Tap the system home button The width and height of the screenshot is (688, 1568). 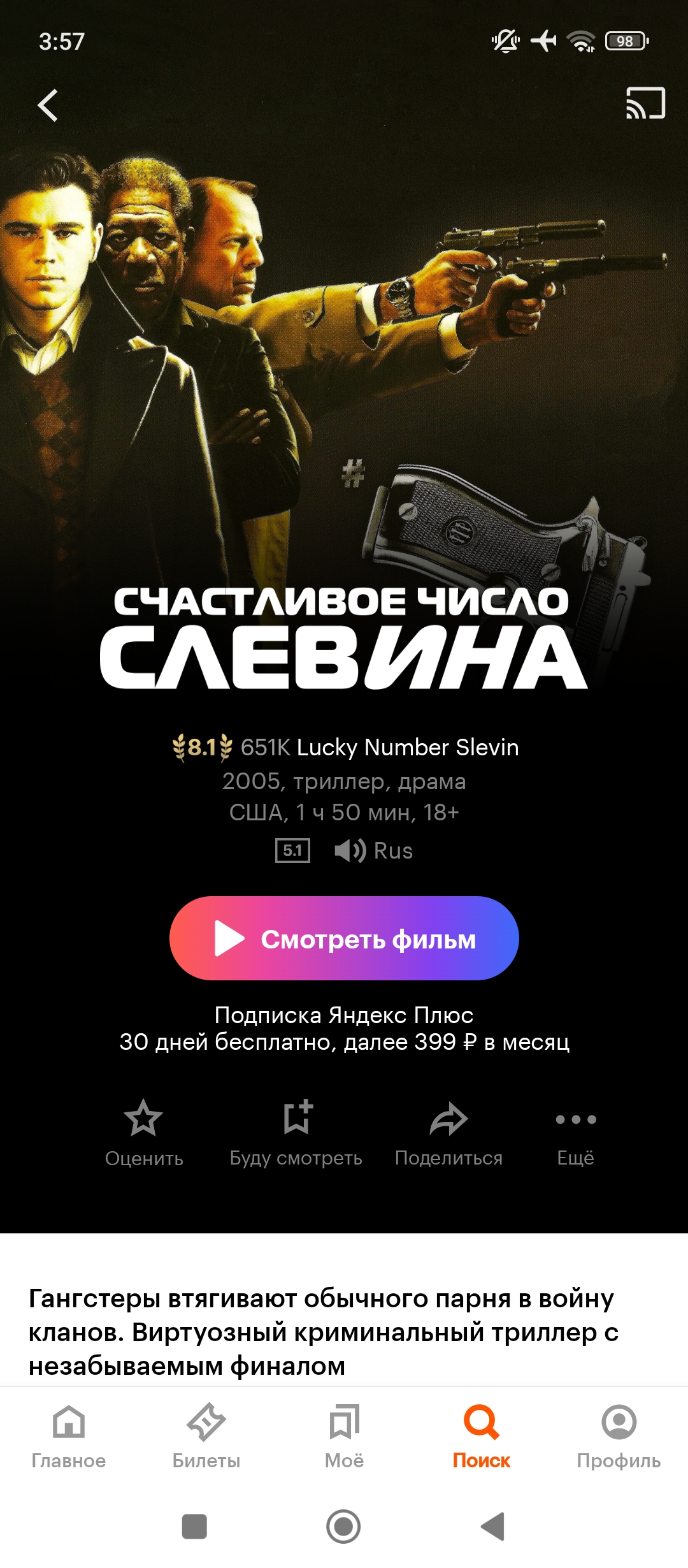343,1527
